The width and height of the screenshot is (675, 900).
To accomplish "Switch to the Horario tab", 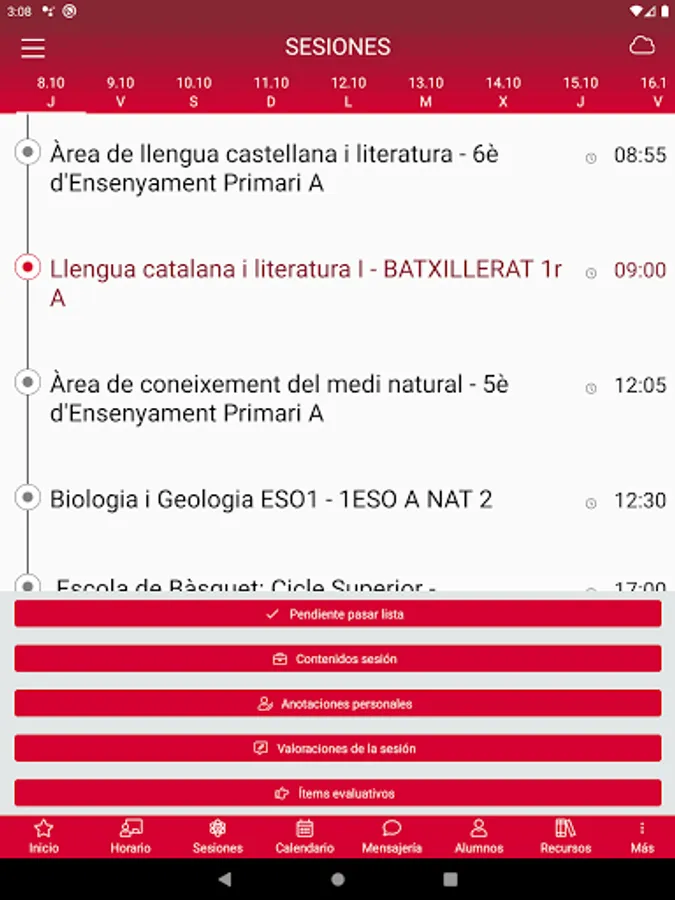I will tap(130, 836).
